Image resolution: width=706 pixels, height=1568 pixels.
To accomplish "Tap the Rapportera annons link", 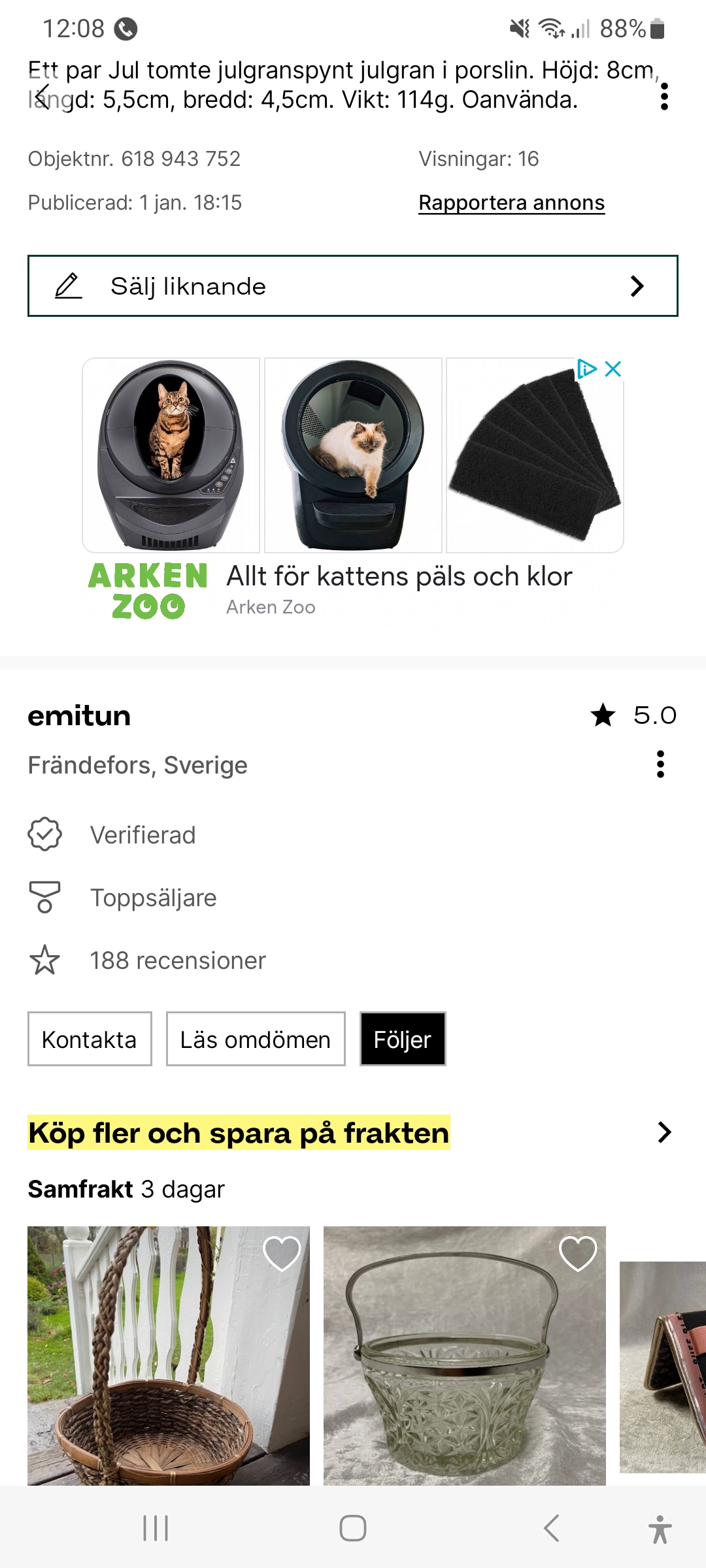I will pos(511,203).
